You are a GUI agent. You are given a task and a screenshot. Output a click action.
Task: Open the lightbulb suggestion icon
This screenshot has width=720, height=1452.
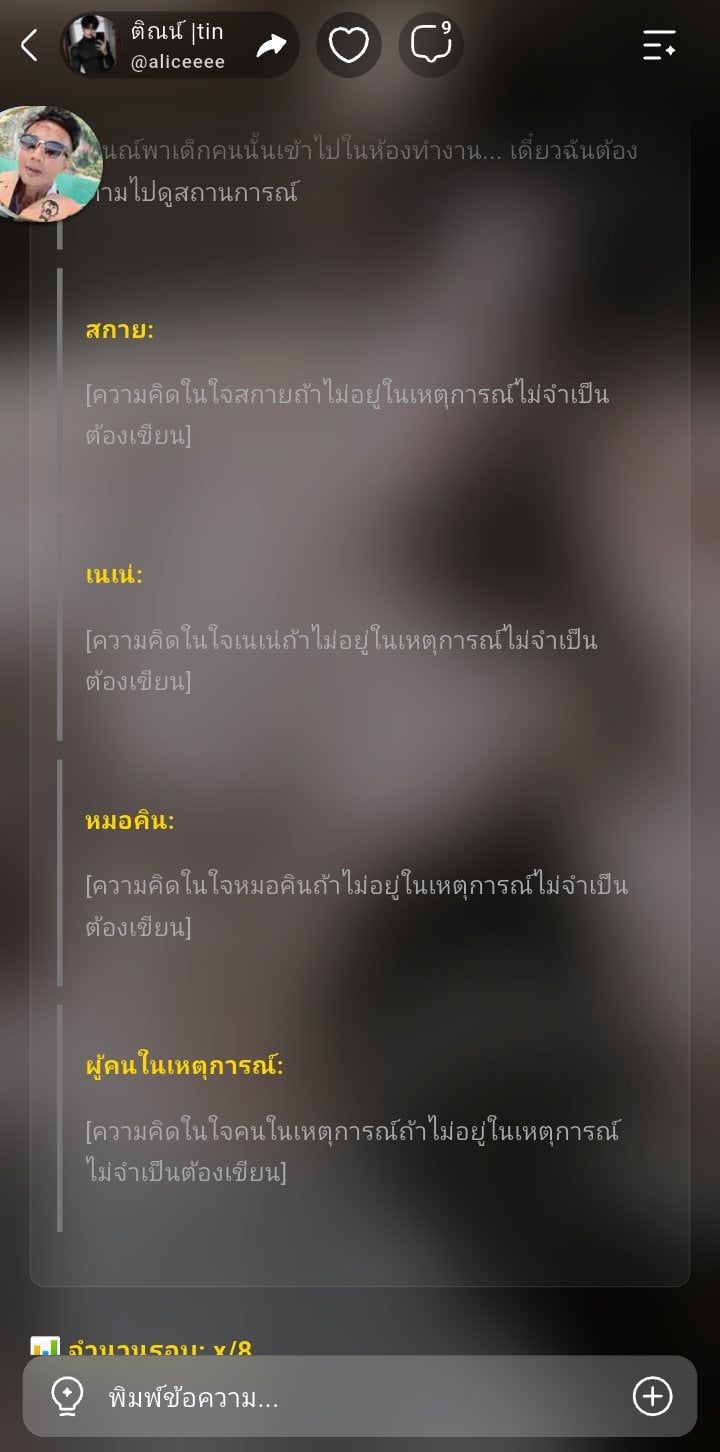67,1396
